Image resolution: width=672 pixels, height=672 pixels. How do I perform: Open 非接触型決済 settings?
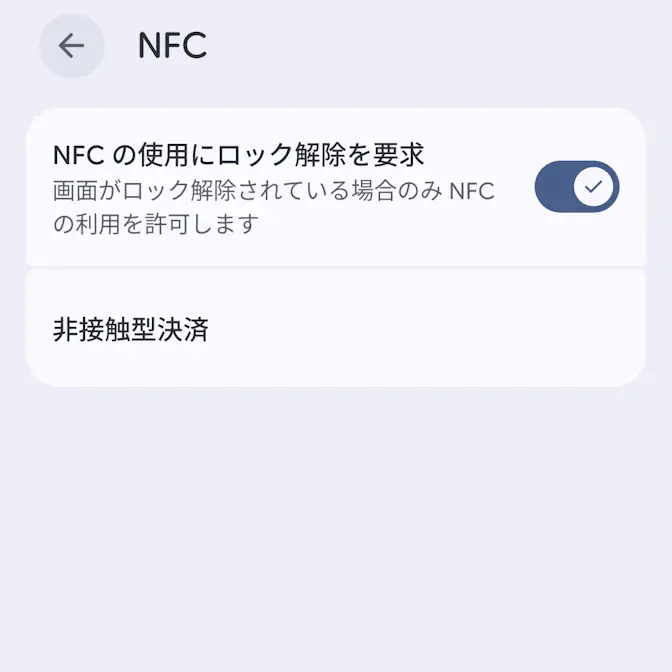click(x=335, y=329)
